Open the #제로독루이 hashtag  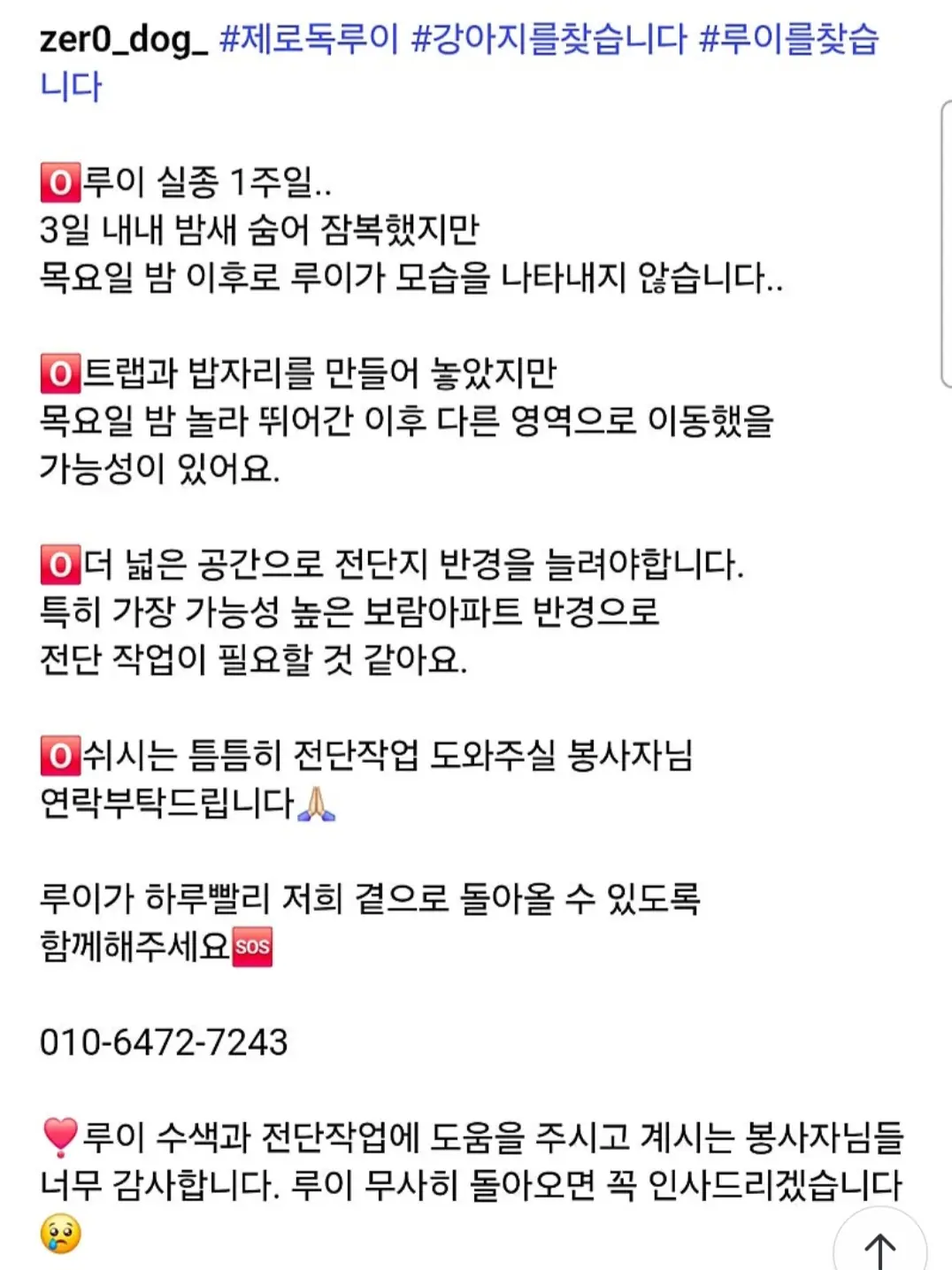click(x=309, y=40)
